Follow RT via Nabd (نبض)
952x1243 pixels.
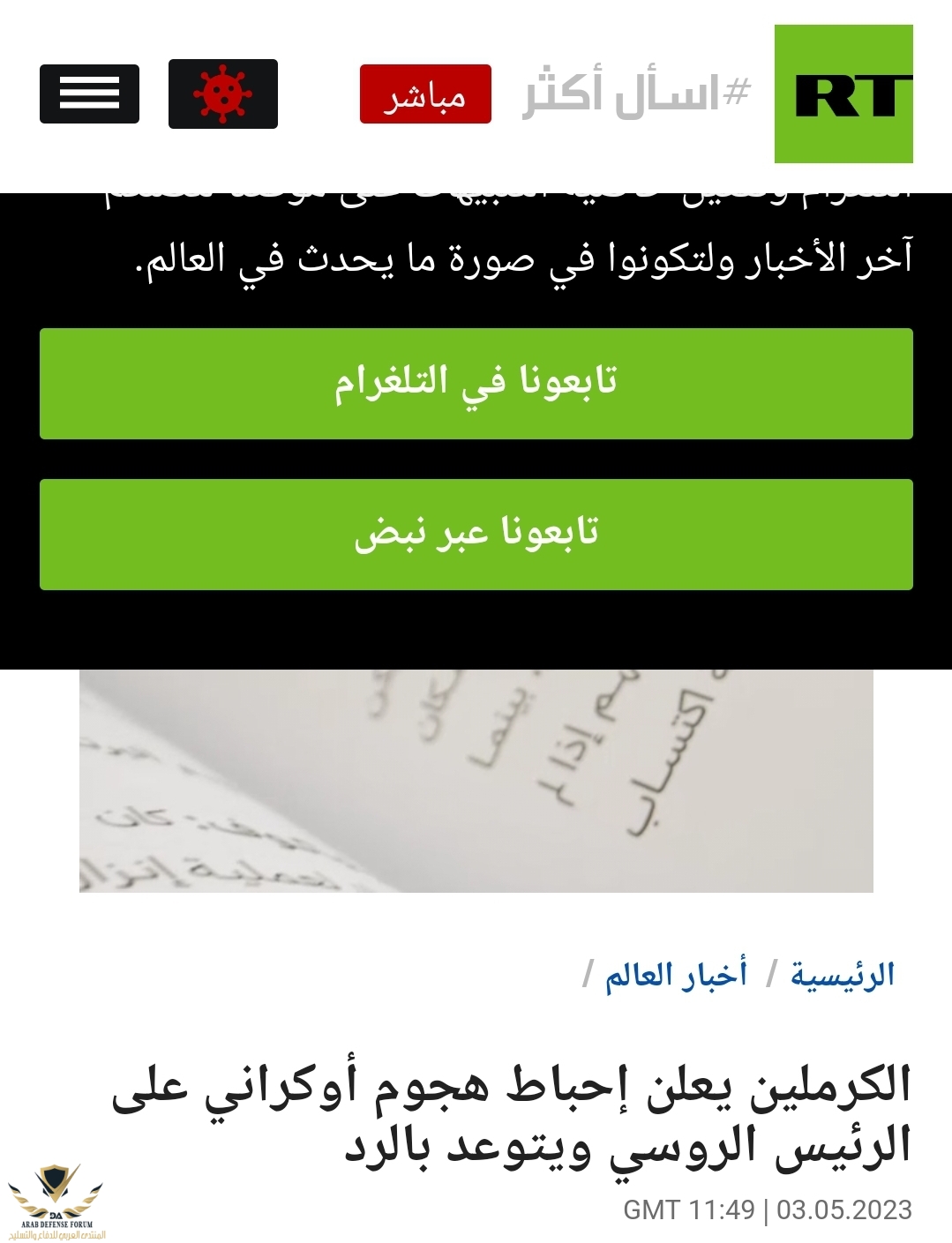[x=476, y=535]
